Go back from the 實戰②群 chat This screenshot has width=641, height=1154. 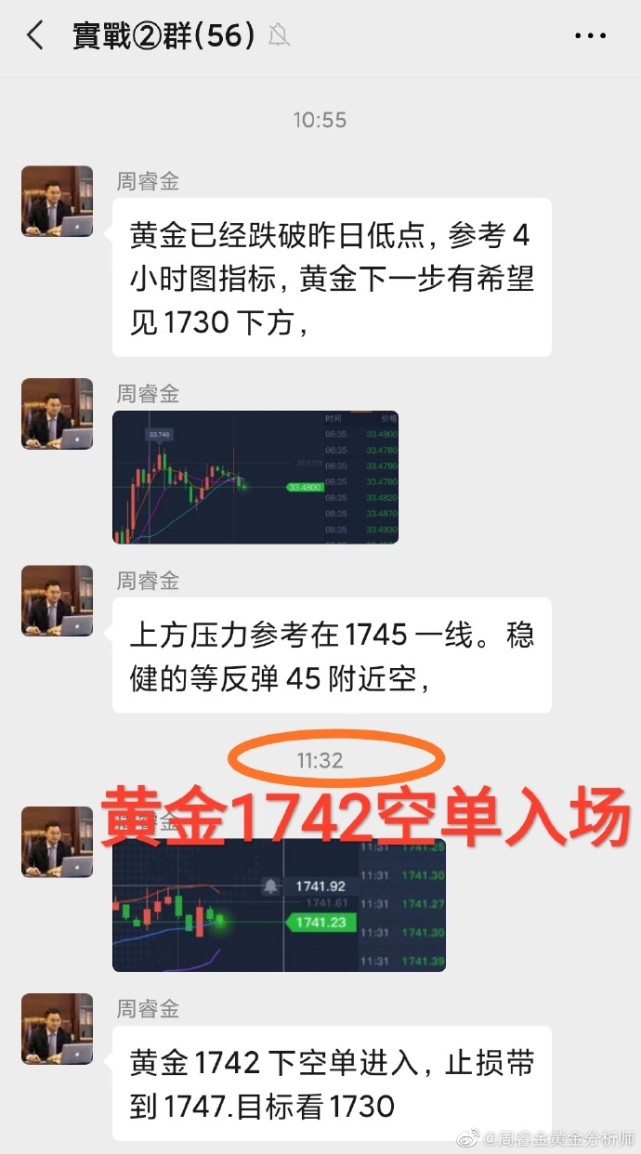35,37
